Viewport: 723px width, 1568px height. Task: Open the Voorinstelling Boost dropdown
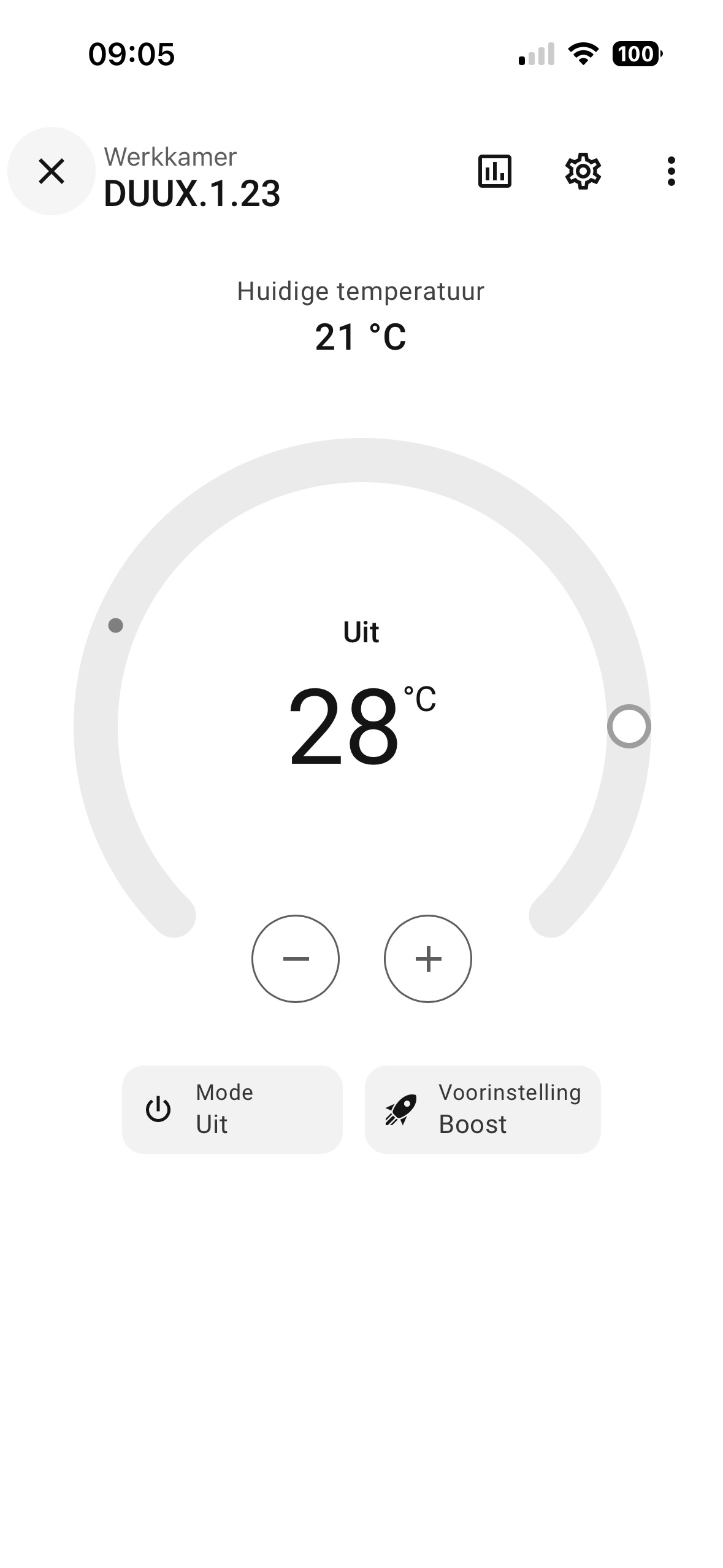[x=483, y=1110]
